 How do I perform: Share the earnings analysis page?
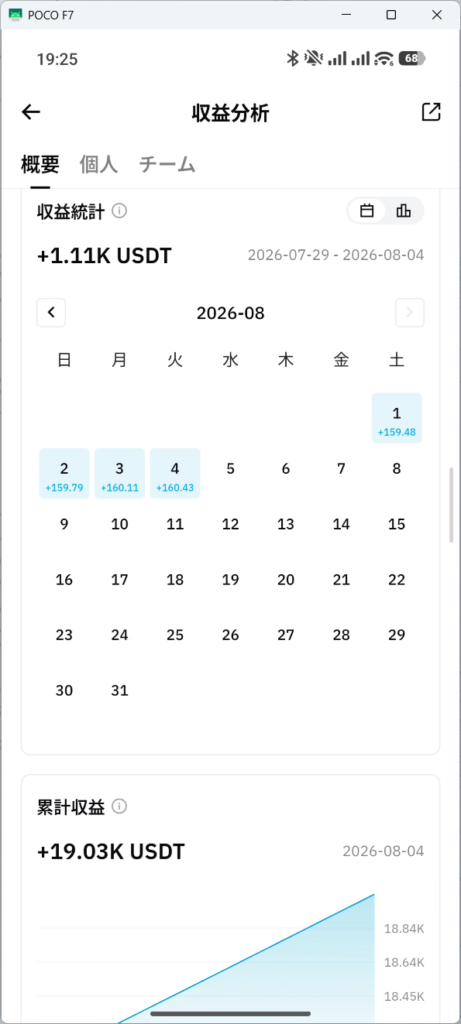pyautogui.click(x=431, y=112)
